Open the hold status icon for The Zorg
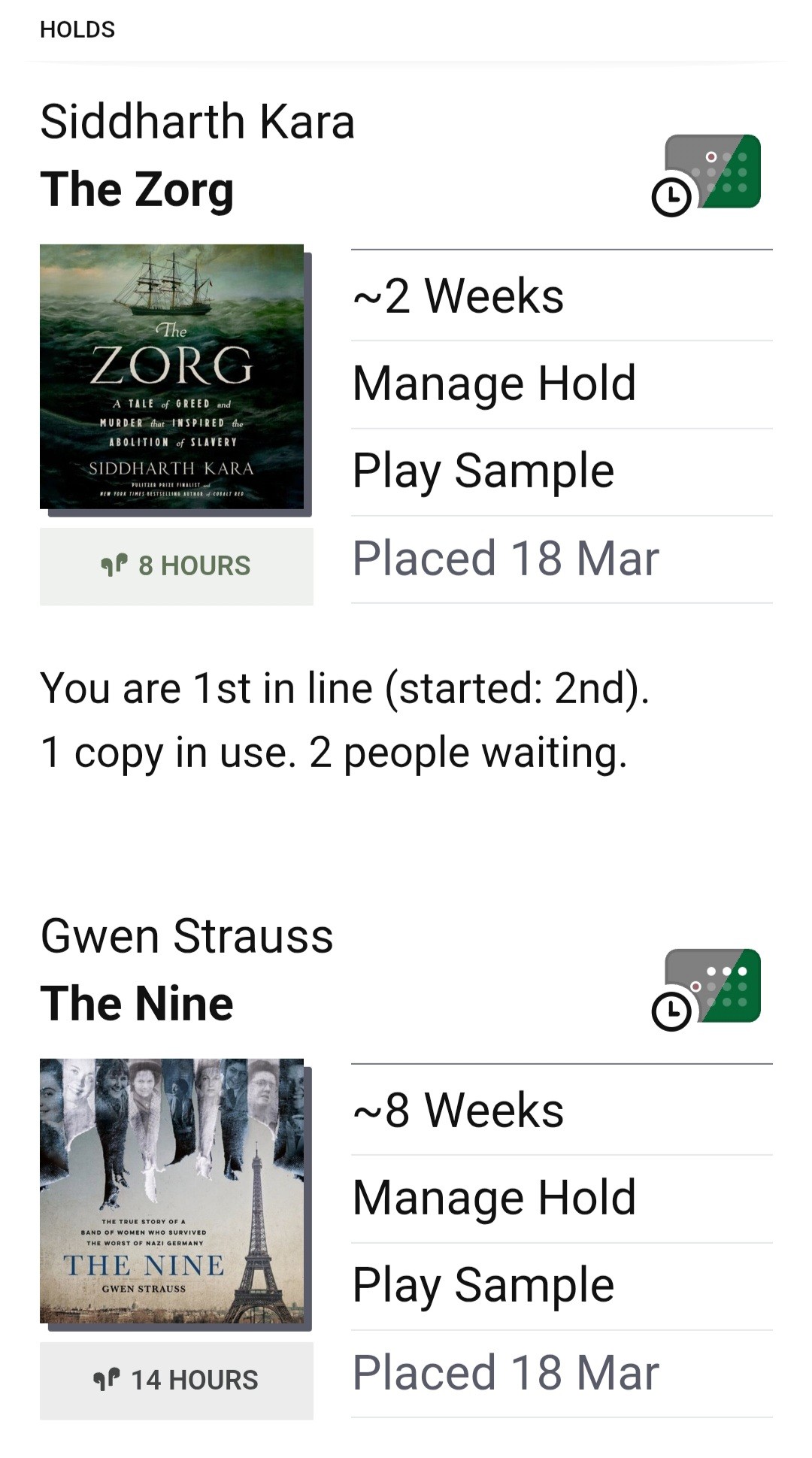812x1458 pixels. click(x=707, y=174)
